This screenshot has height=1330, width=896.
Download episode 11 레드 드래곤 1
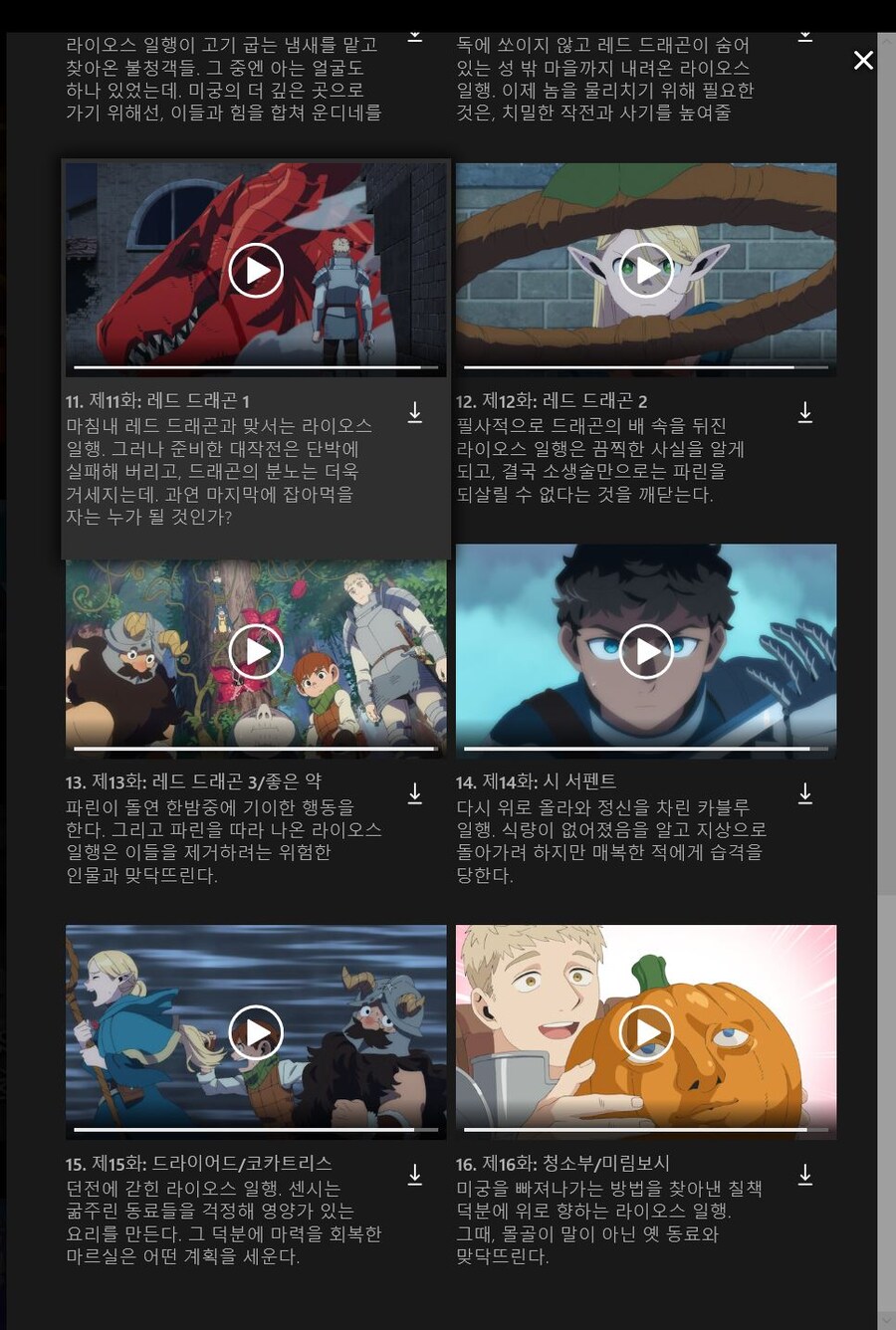(x=415, y=412)
